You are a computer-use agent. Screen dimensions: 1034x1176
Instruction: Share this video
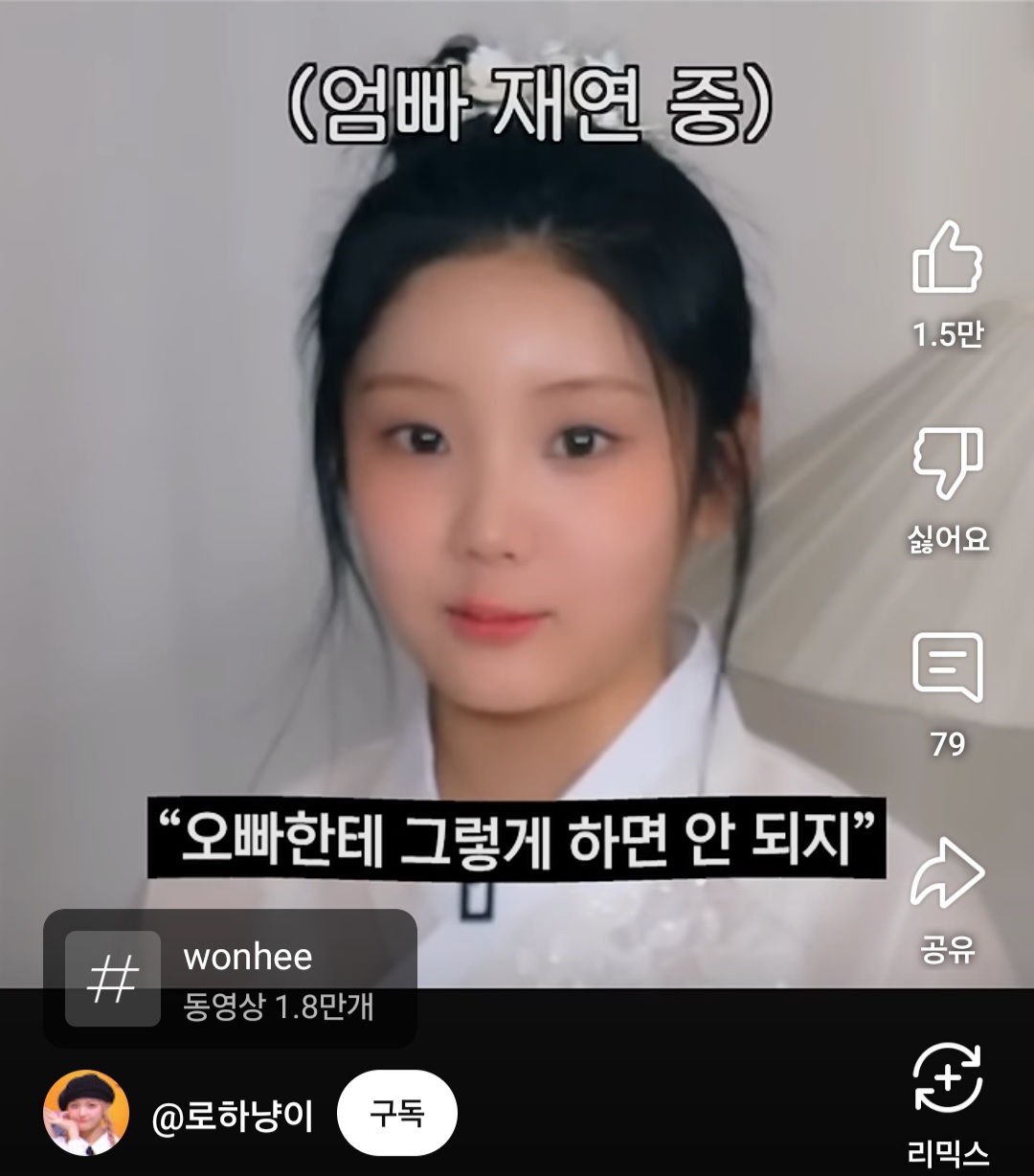(947, 873)
